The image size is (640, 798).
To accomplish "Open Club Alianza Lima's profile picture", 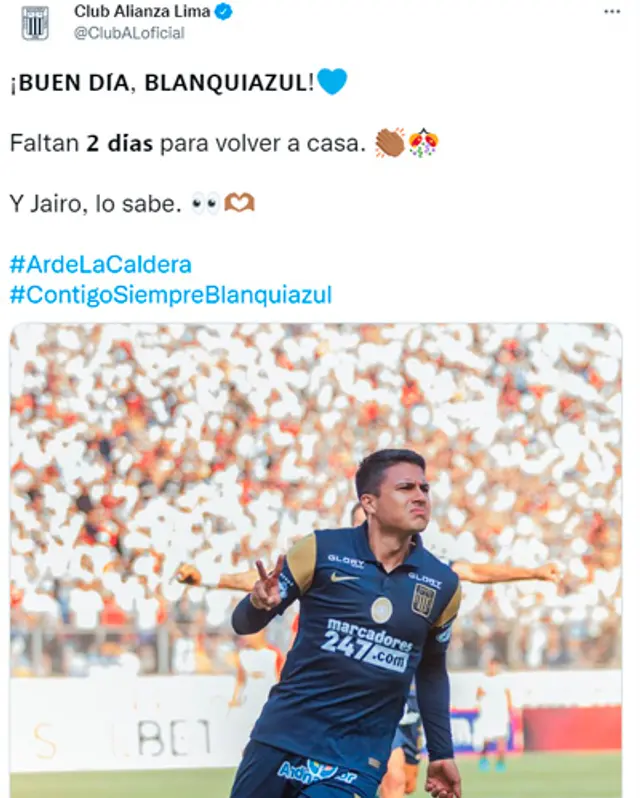I will click(35, 22).
